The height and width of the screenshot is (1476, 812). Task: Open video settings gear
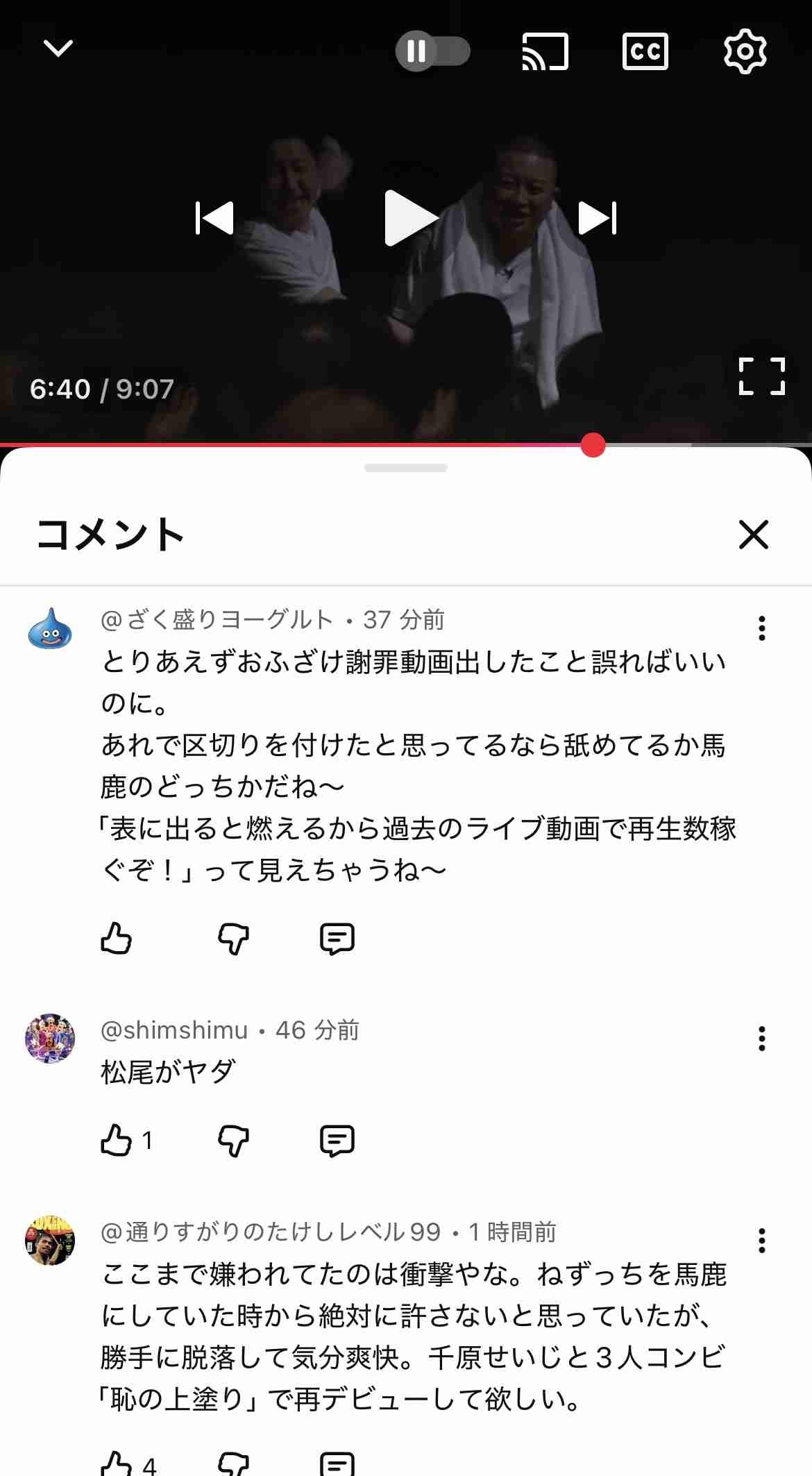[x=745, y=51]
